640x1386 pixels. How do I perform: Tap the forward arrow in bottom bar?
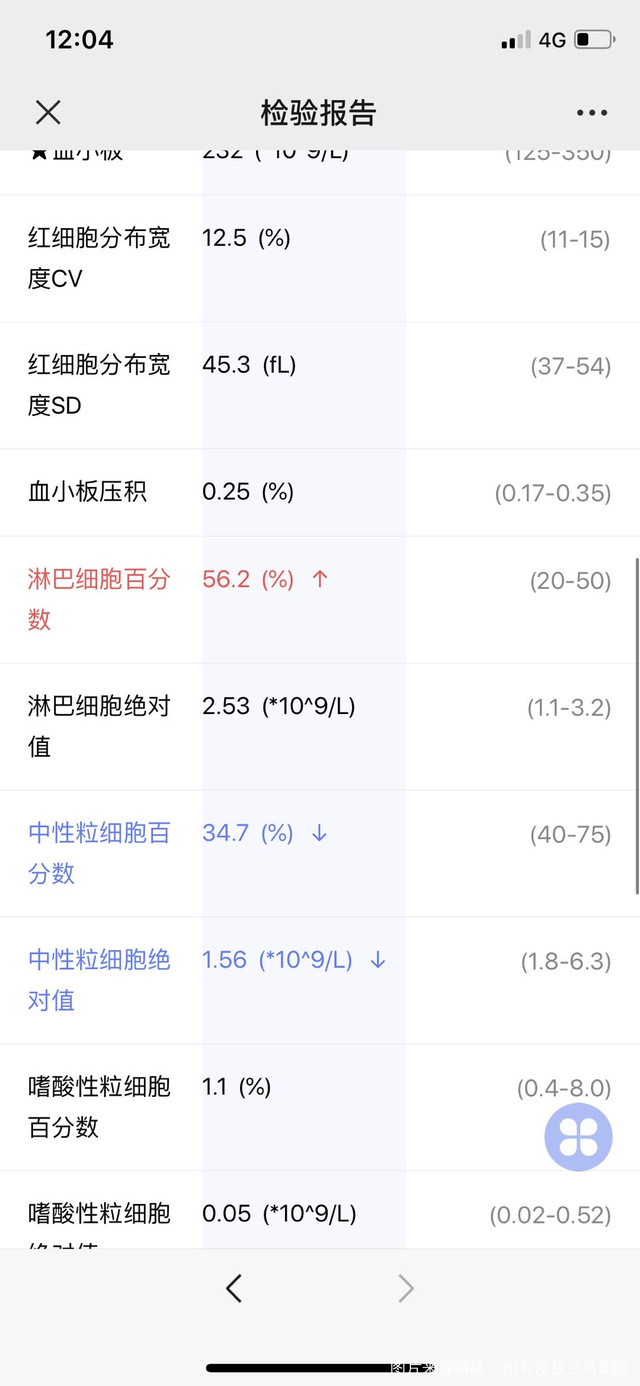[406, 1288]
